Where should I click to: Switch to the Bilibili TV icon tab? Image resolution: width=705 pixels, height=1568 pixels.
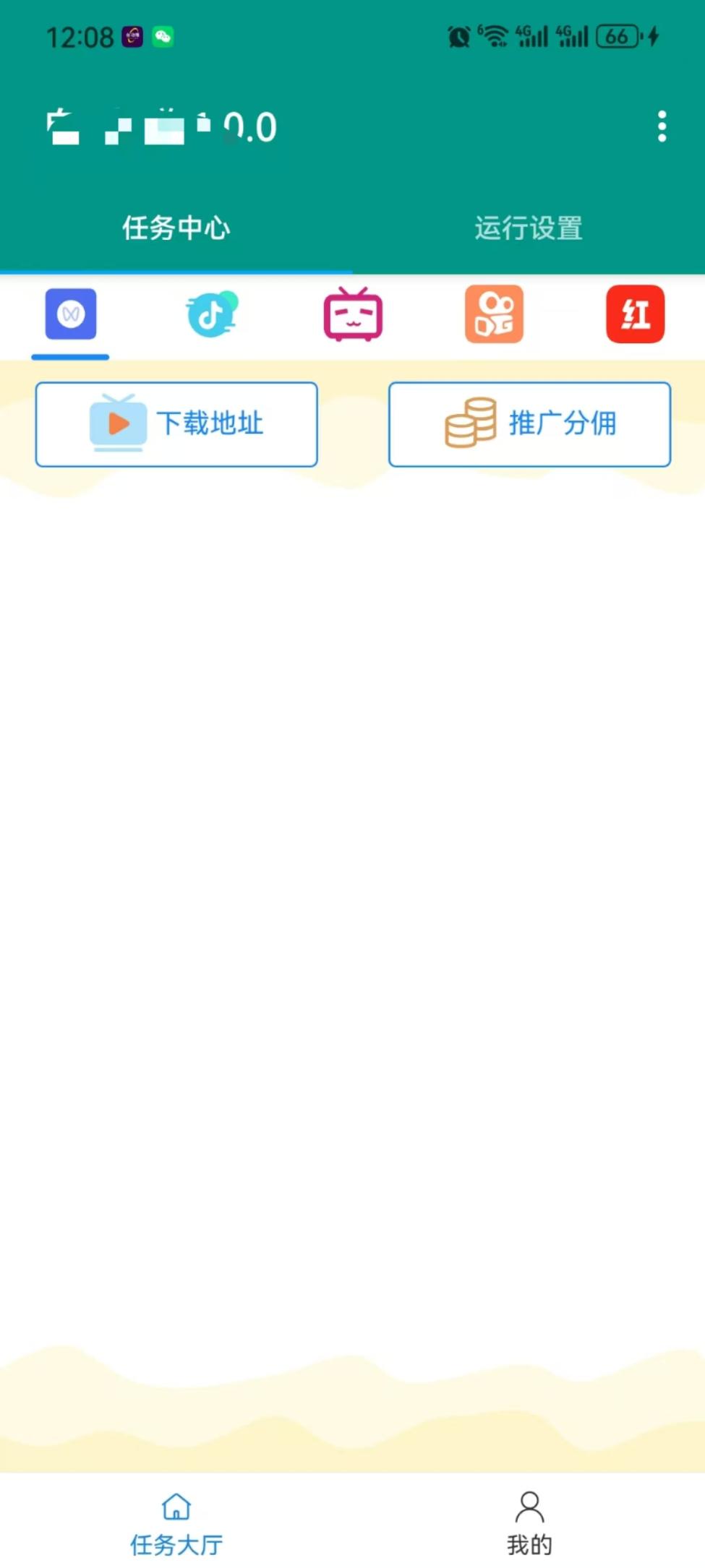353,314
